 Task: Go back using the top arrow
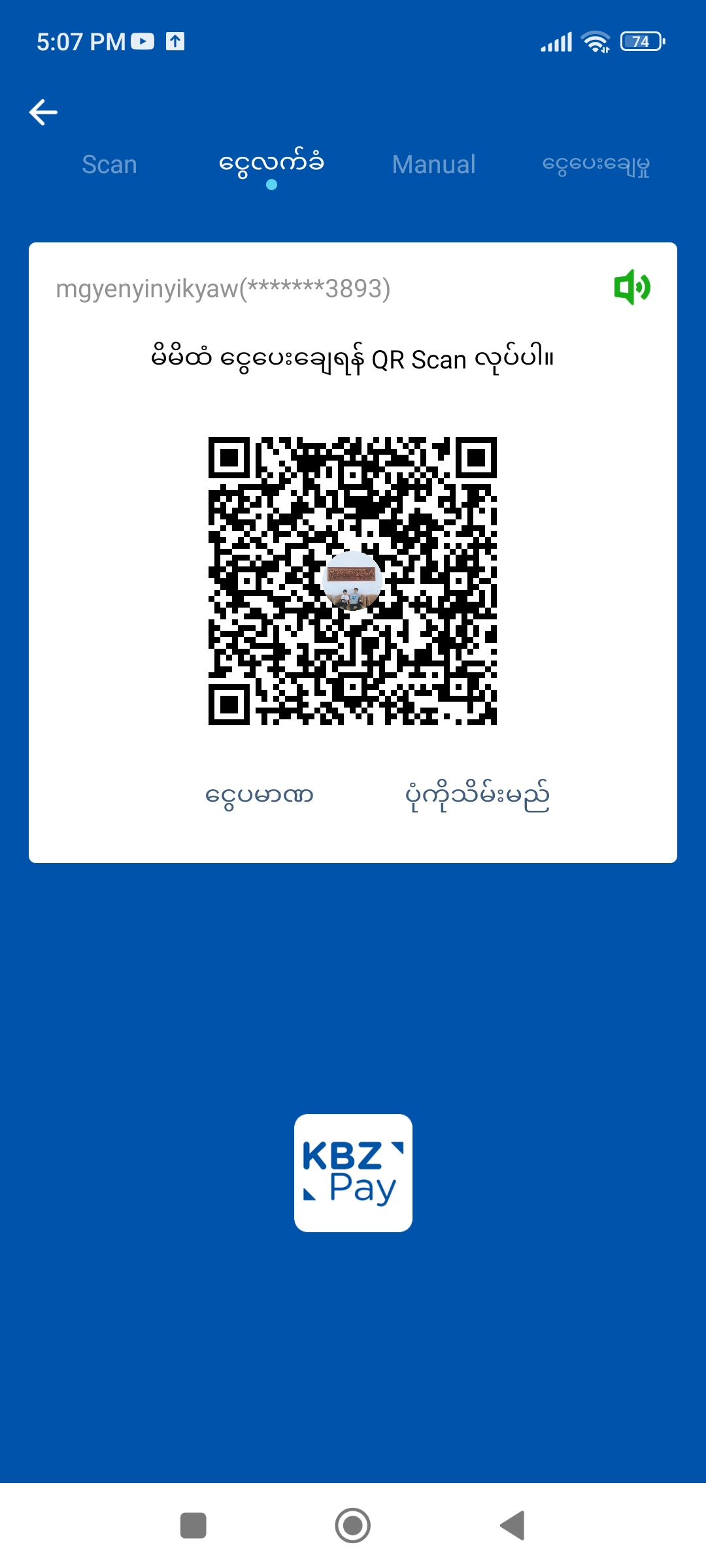click(44, 112)
